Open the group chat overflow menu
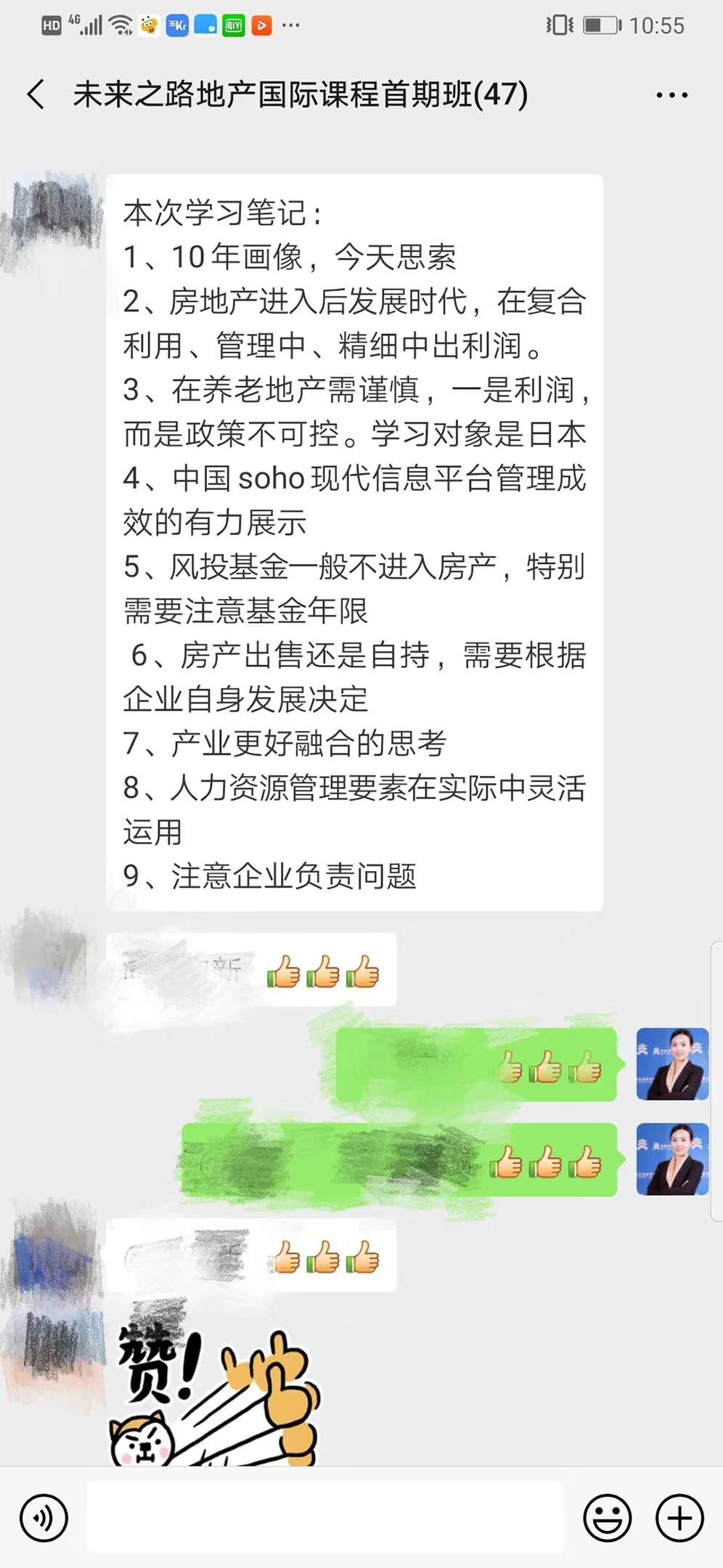The image size is (723, 1568). [x=671, y=95]
